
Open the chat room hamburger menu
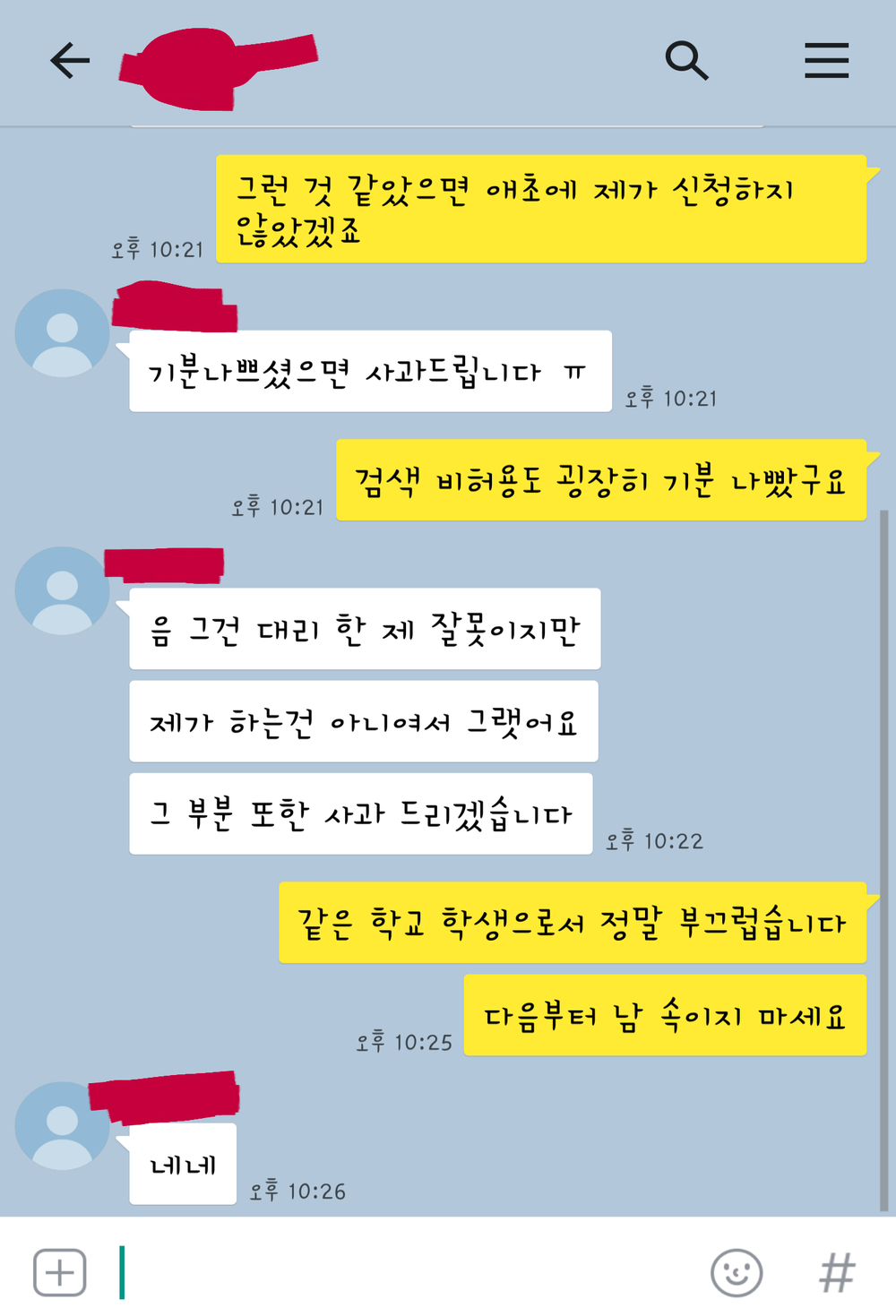[826, 61]
